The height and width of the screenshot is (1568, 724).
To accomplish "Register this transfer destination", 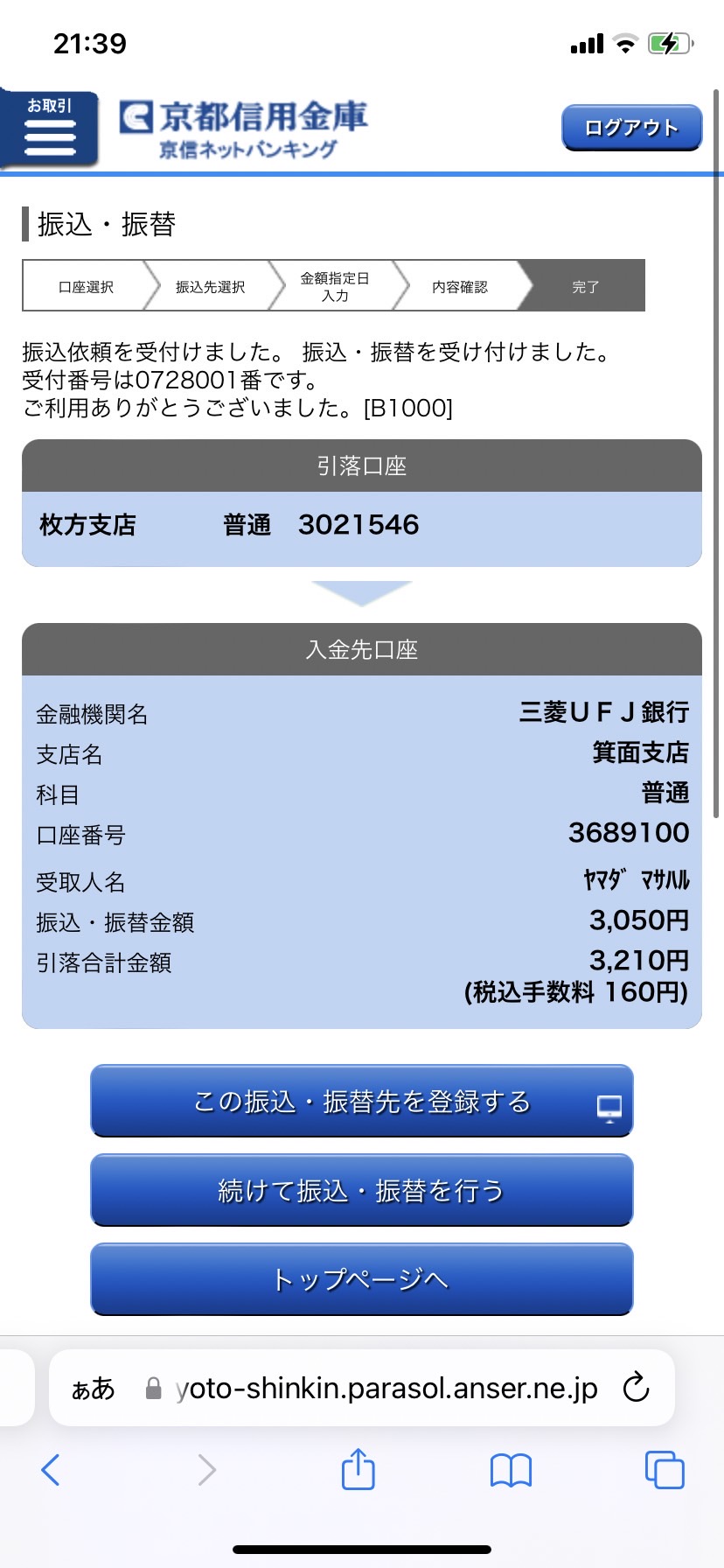I will click(x=361, y=1101).
